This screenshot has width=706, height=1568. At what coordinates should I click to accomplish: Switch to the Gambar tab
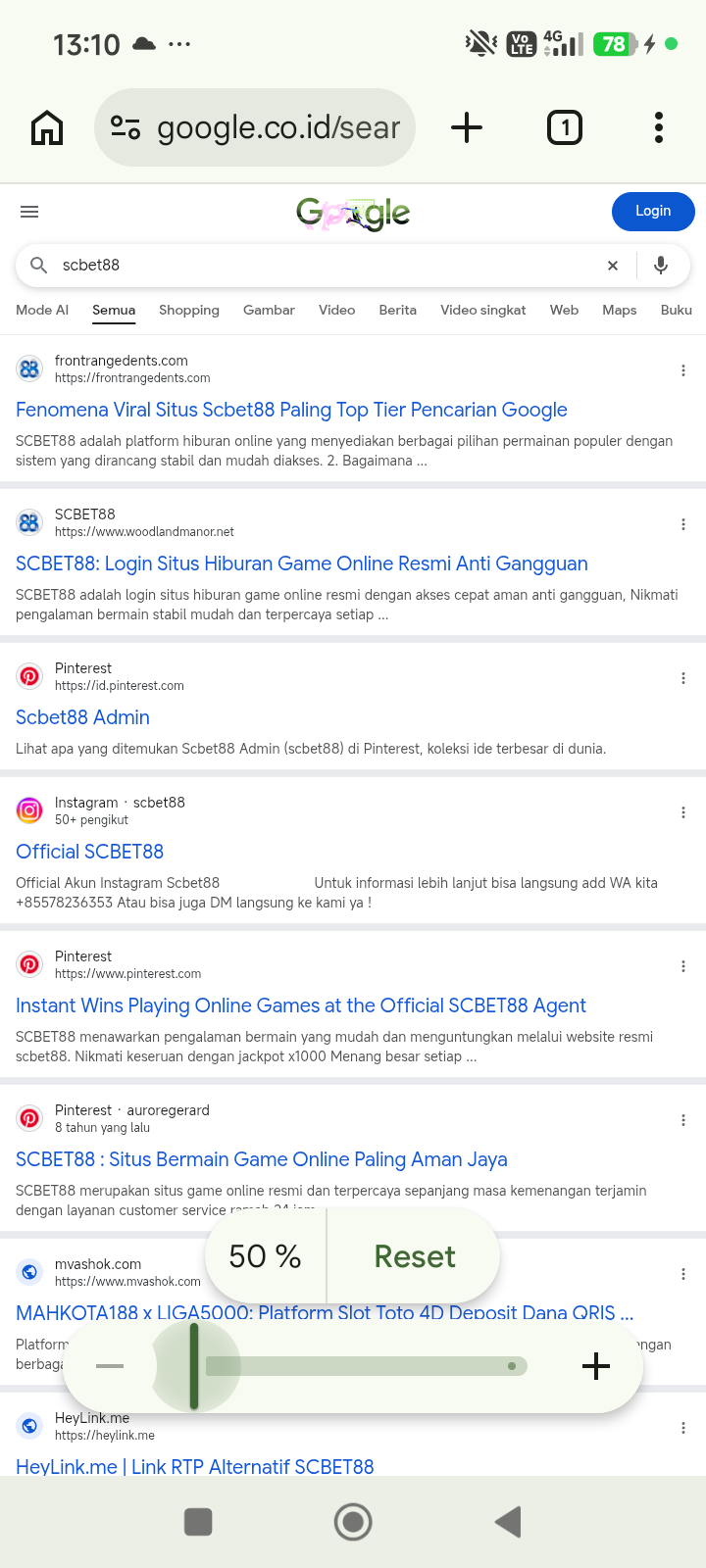(269, 310)
